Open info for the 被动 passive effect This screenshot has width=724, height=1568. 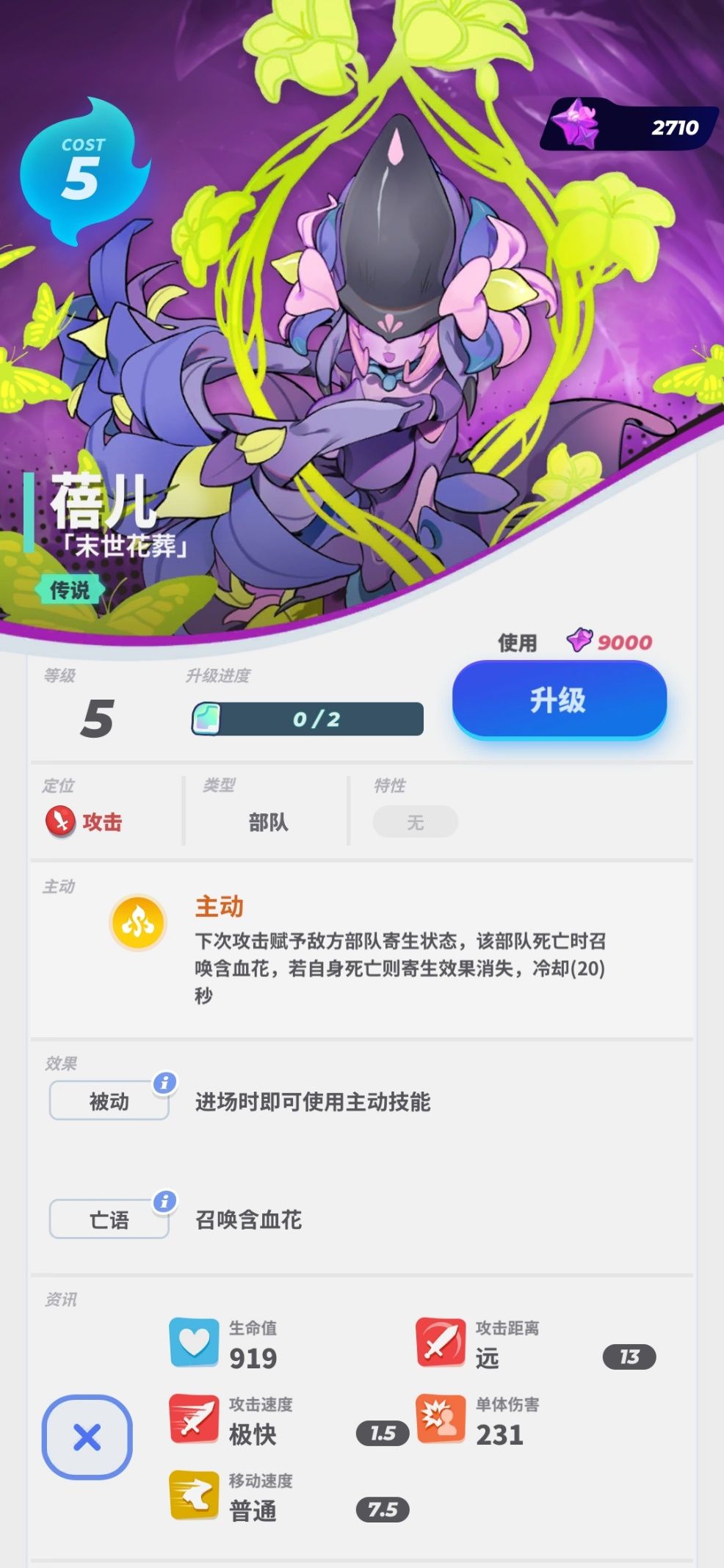[164, 1083]
